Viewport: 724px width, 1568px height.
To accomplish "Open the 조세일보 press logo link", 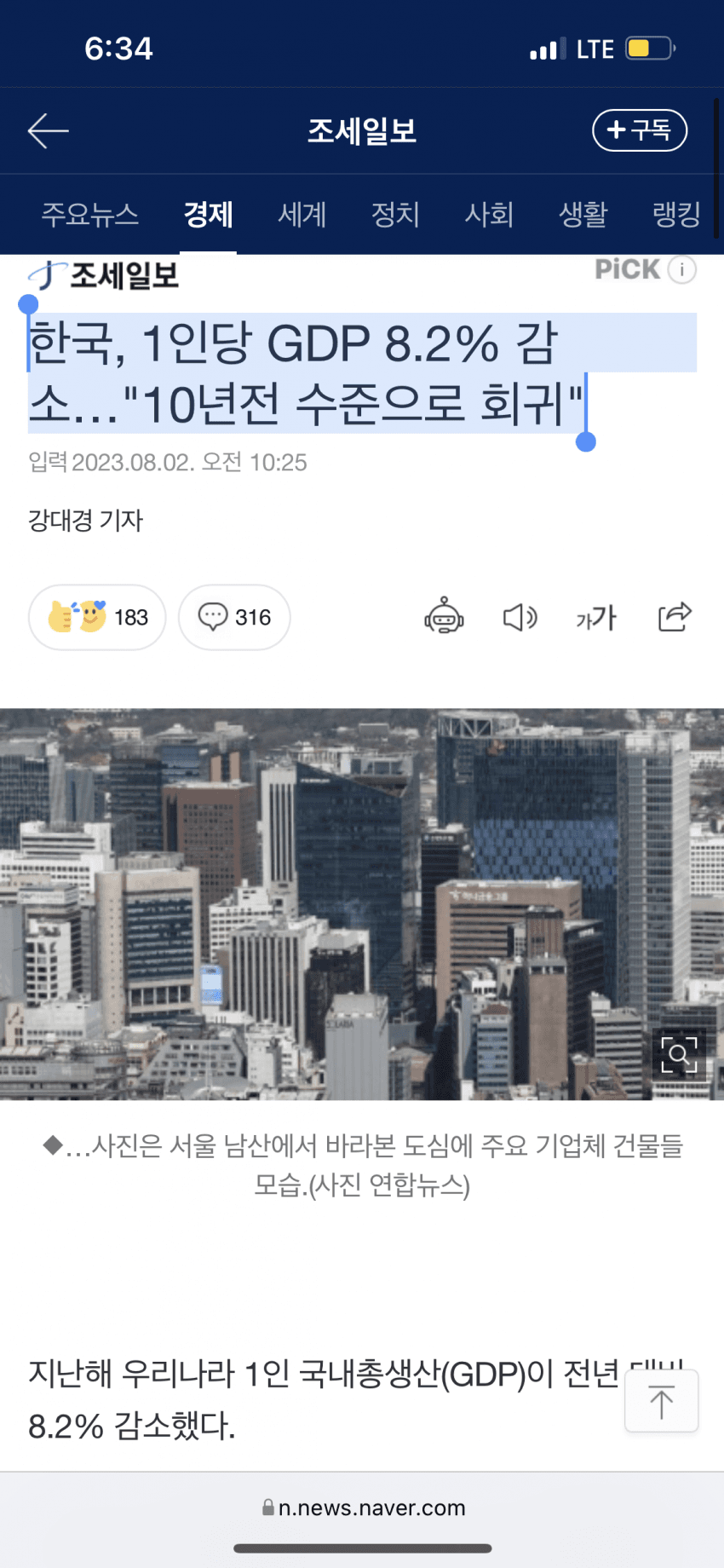I will pos(104,275).
